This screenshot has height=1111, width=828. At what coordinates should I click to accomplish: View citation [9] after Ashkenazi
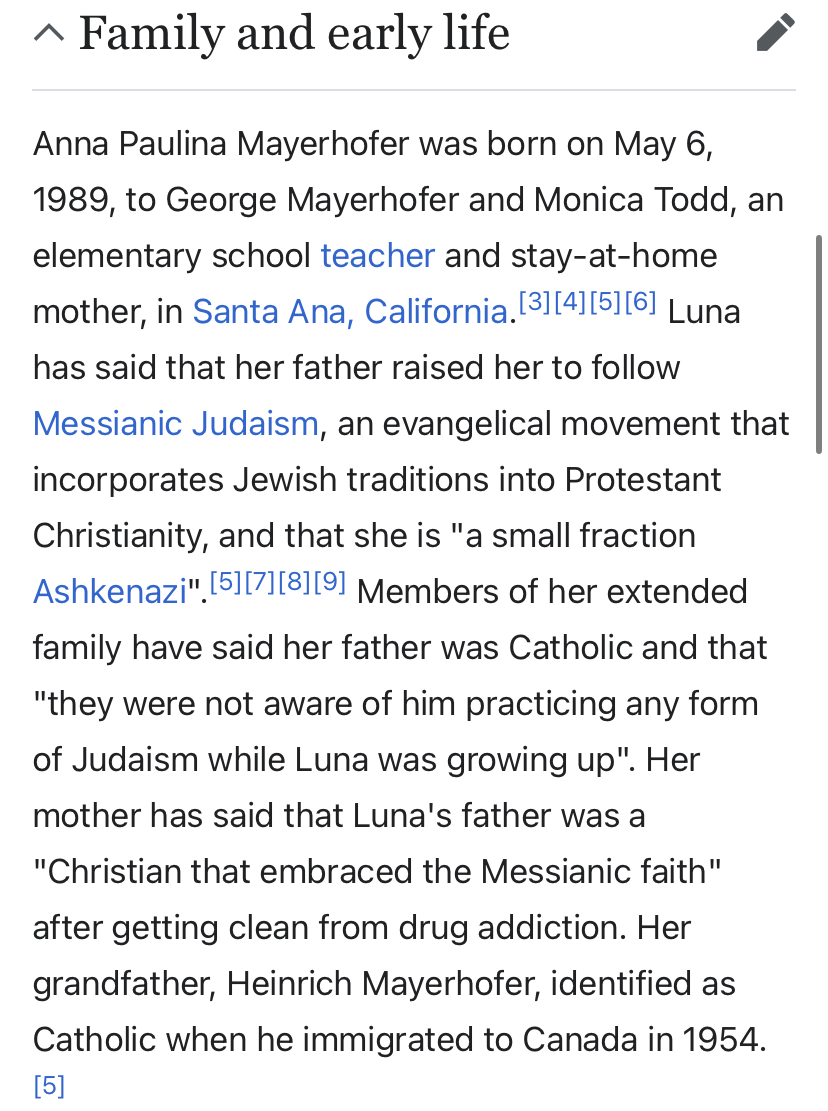click(330, 583)
